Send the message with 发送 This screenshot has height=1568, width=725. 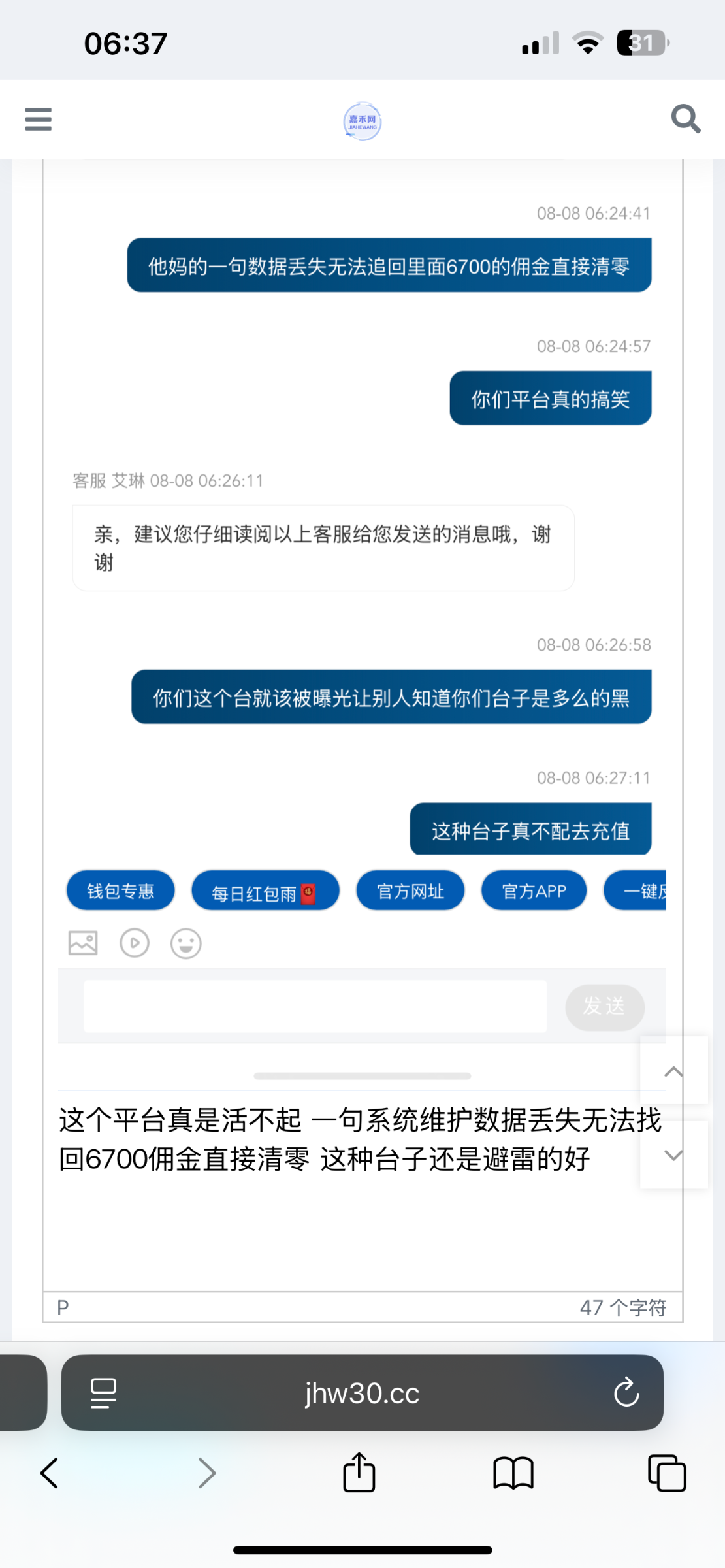pos(604,1007)
